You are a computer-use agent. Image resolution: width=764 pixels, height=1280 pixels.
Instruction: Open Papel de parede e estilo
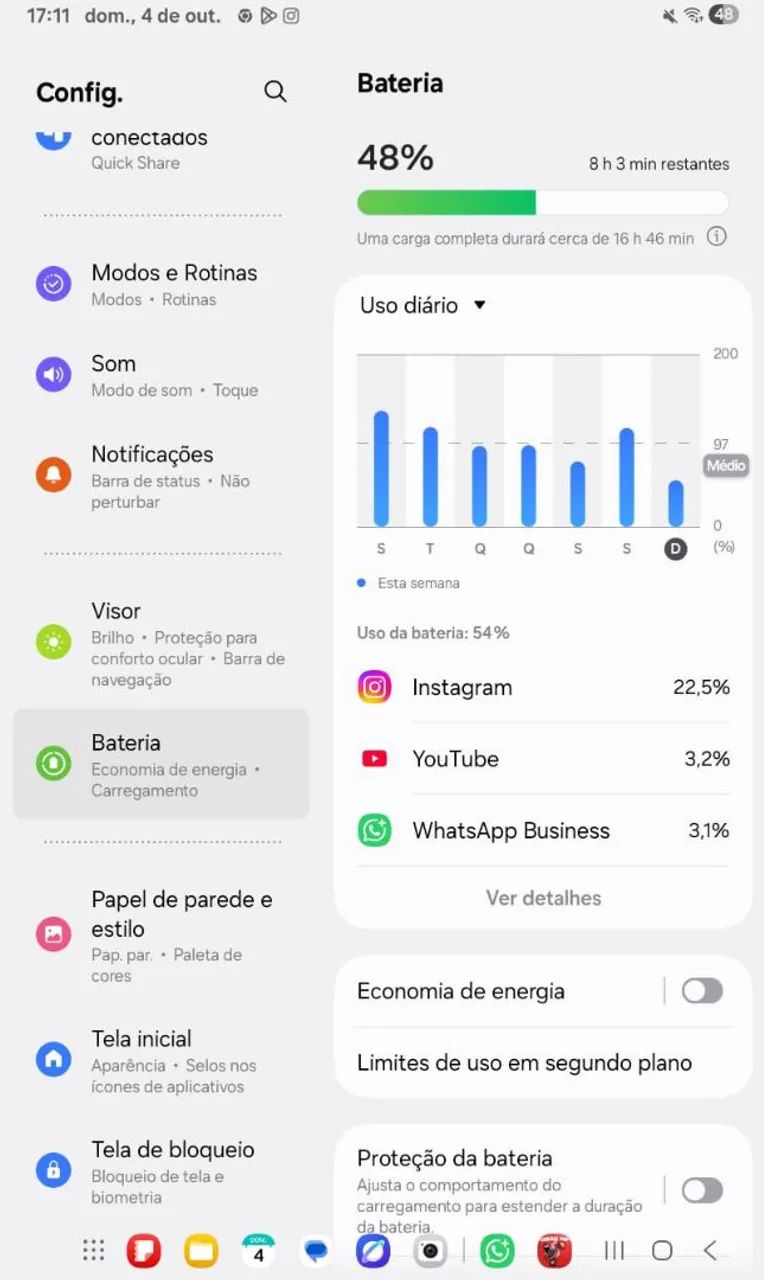pos(161,935)
